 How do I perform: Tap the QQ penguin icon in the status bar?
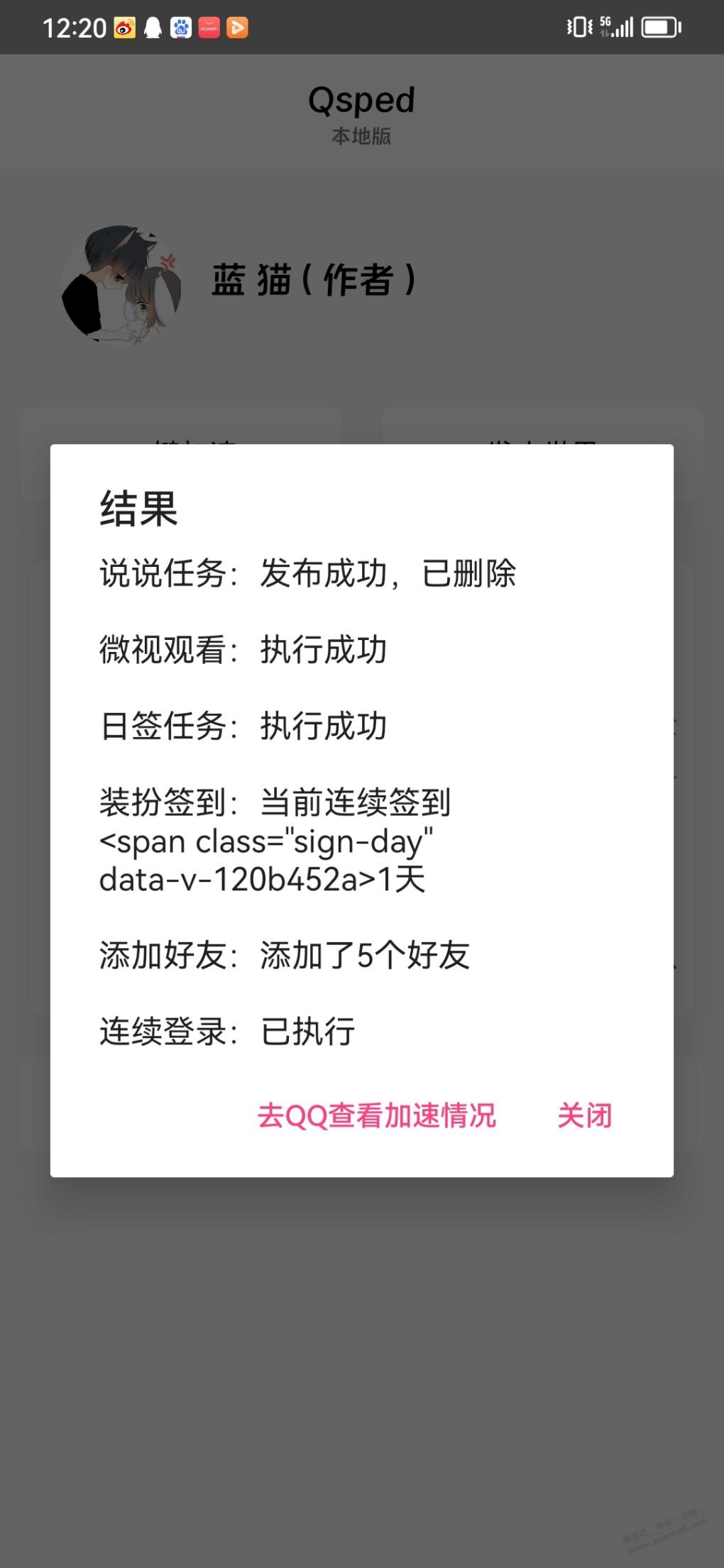pos(153,27)
